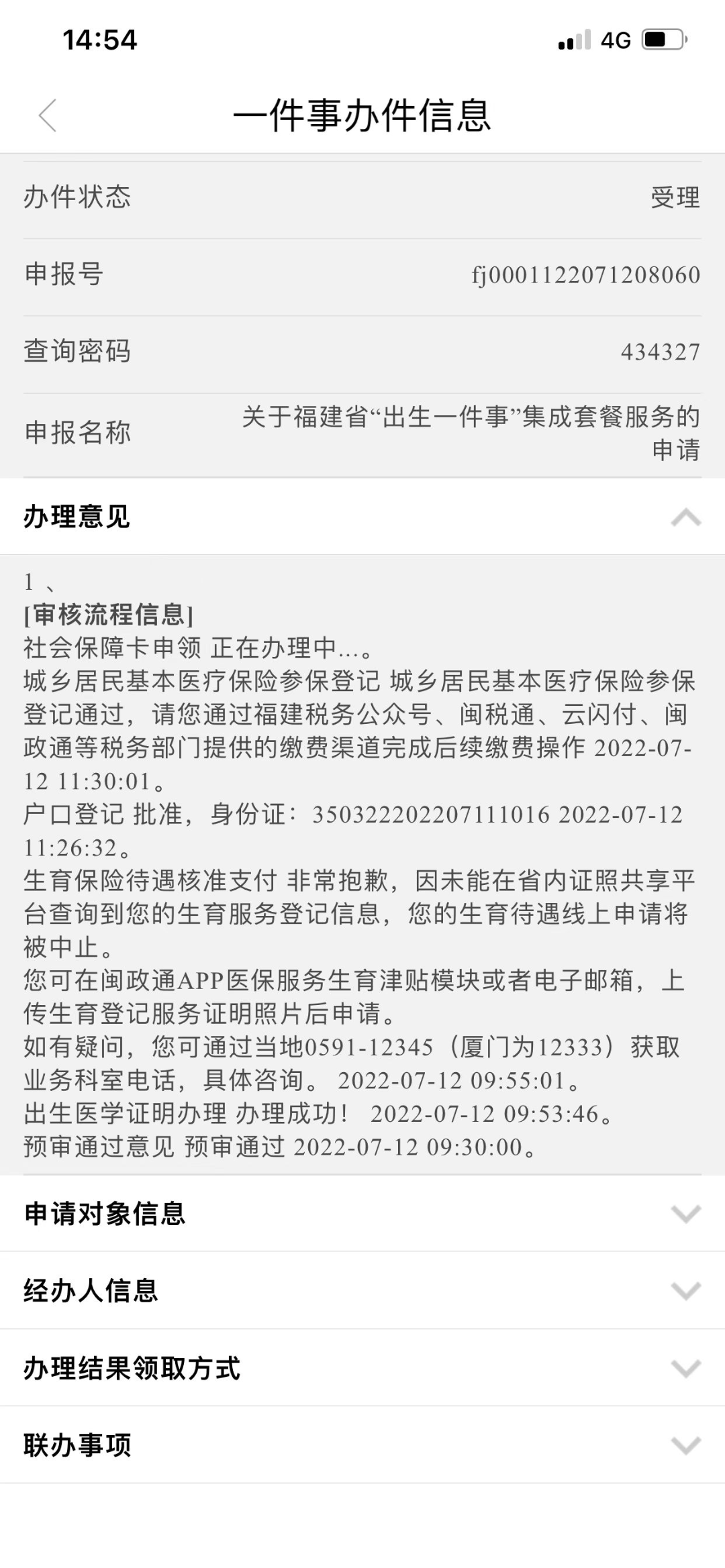Collapse the 办理意见 section

[x=685, y=517]
